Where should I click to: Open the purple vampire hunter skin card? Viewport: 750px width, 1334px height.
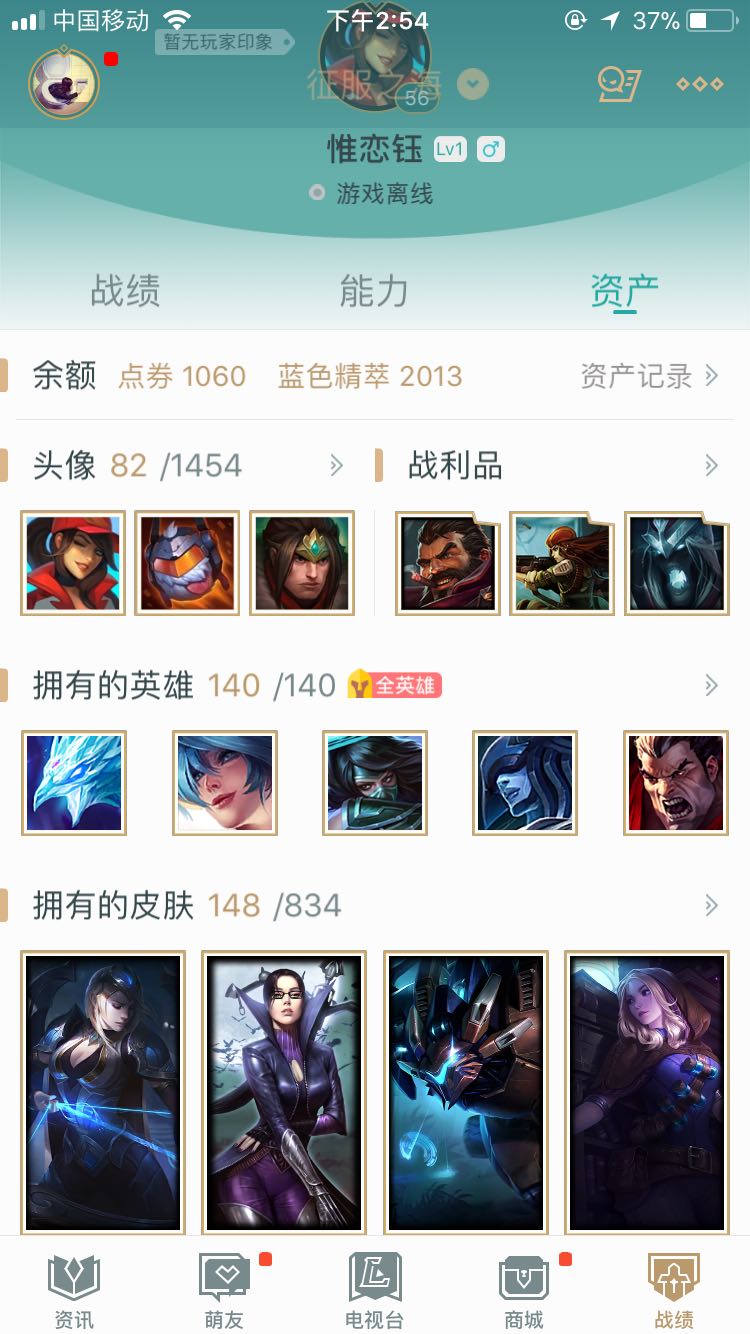point(284,1092)
